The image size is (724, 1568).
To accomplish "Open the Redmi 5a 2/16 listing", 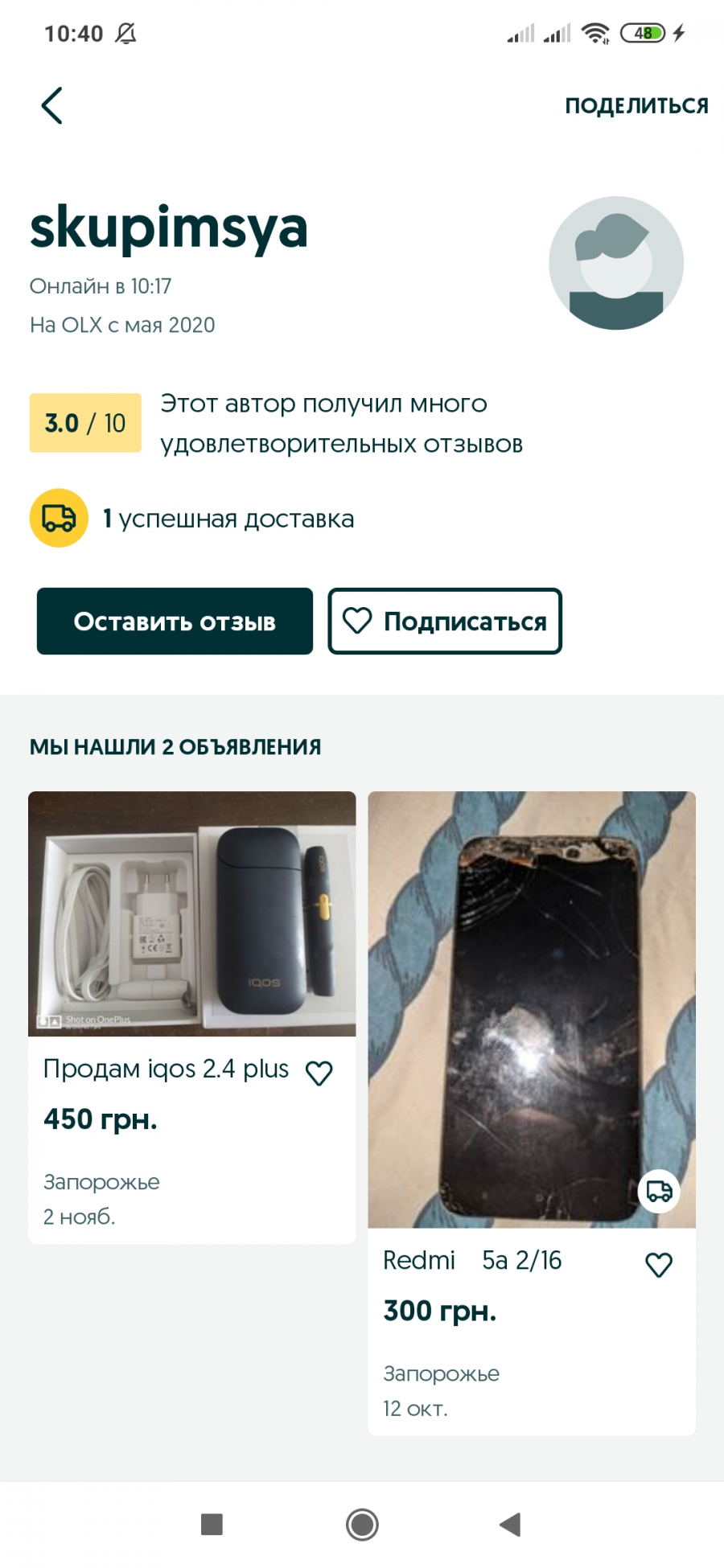I will pos(532,1113).
